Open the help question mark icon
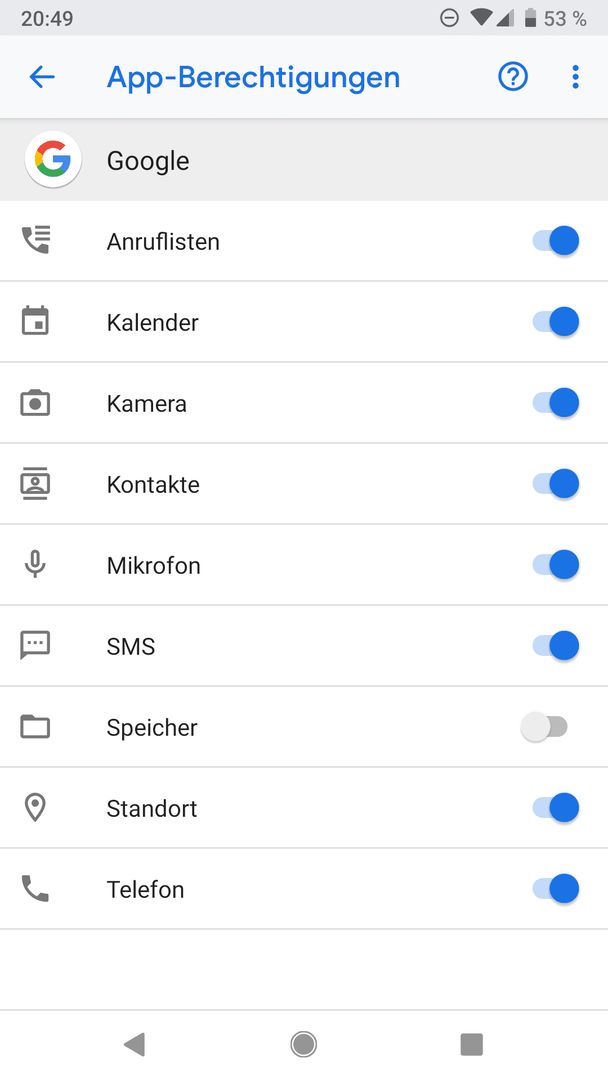Viewport: 608px width, 1080px height. coord(513,77)
